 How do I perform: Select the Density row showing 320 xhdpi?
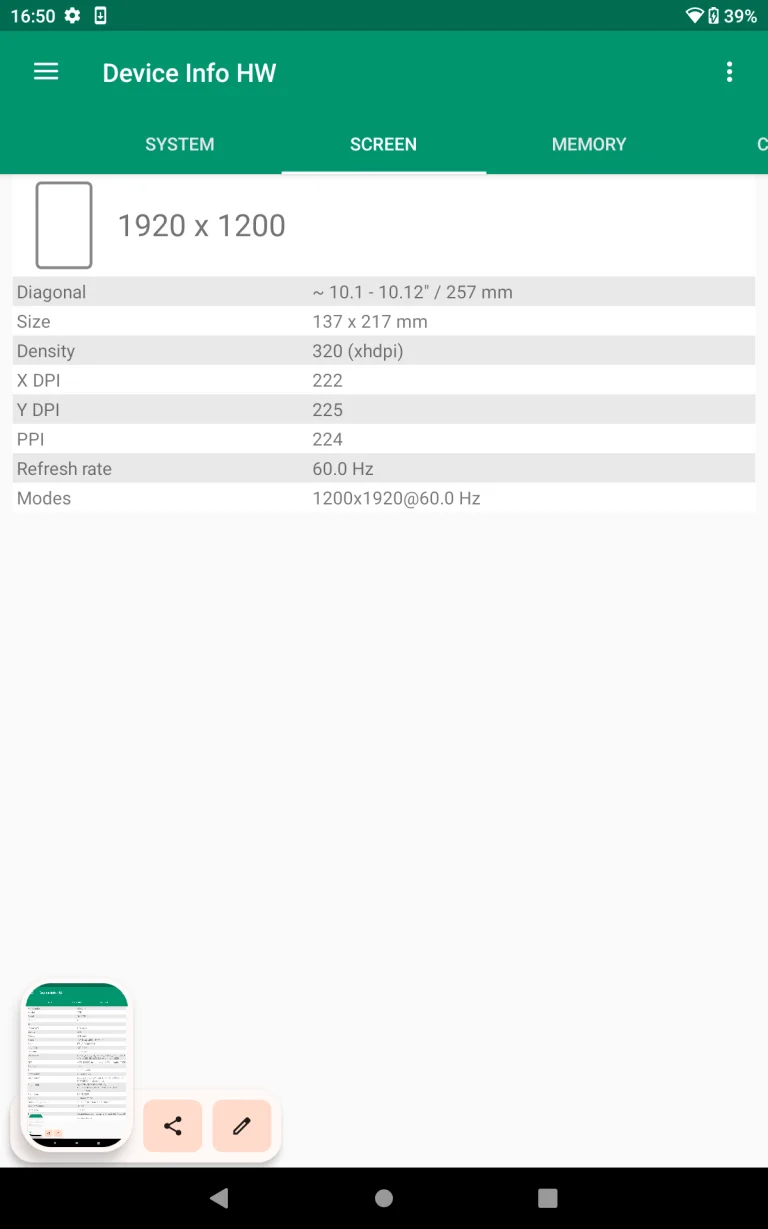[383, 350]
